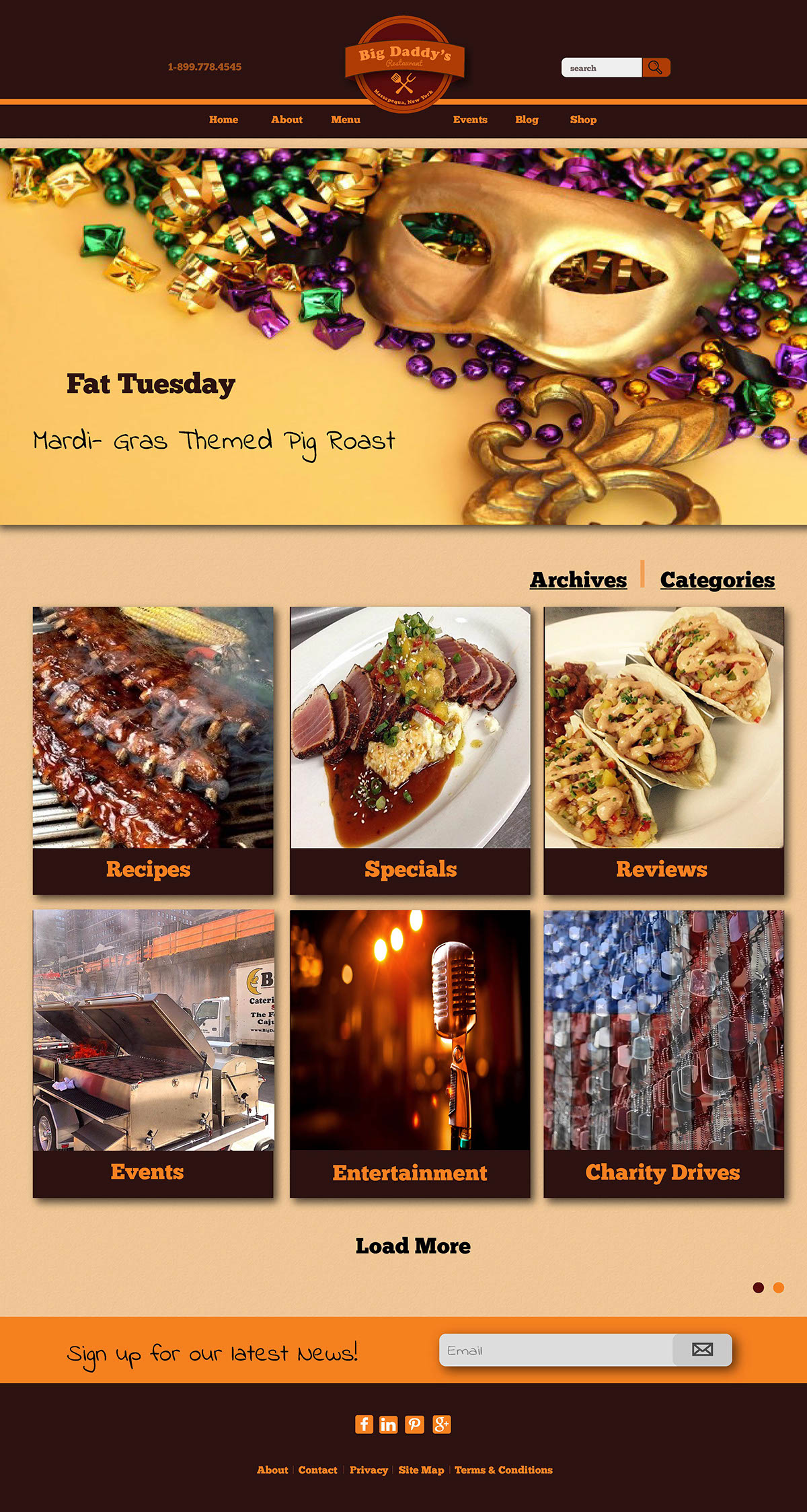This screenshot has height=1512, width=807.
Task: Open the Charity Drives card
Action: point(664,1053)
